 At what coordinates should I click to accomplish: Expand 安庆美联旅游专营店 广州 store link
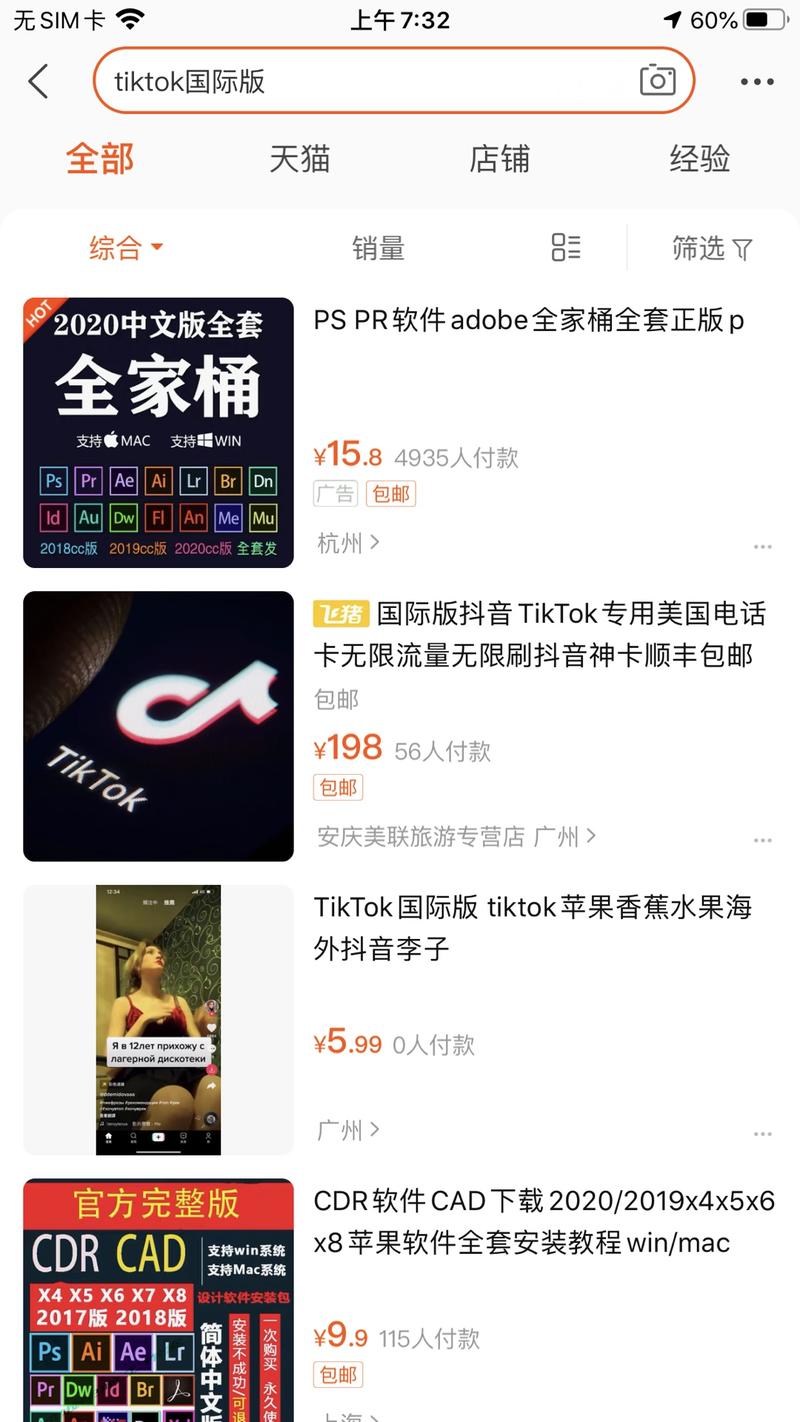pyautogui.click(x=449, y=836)
